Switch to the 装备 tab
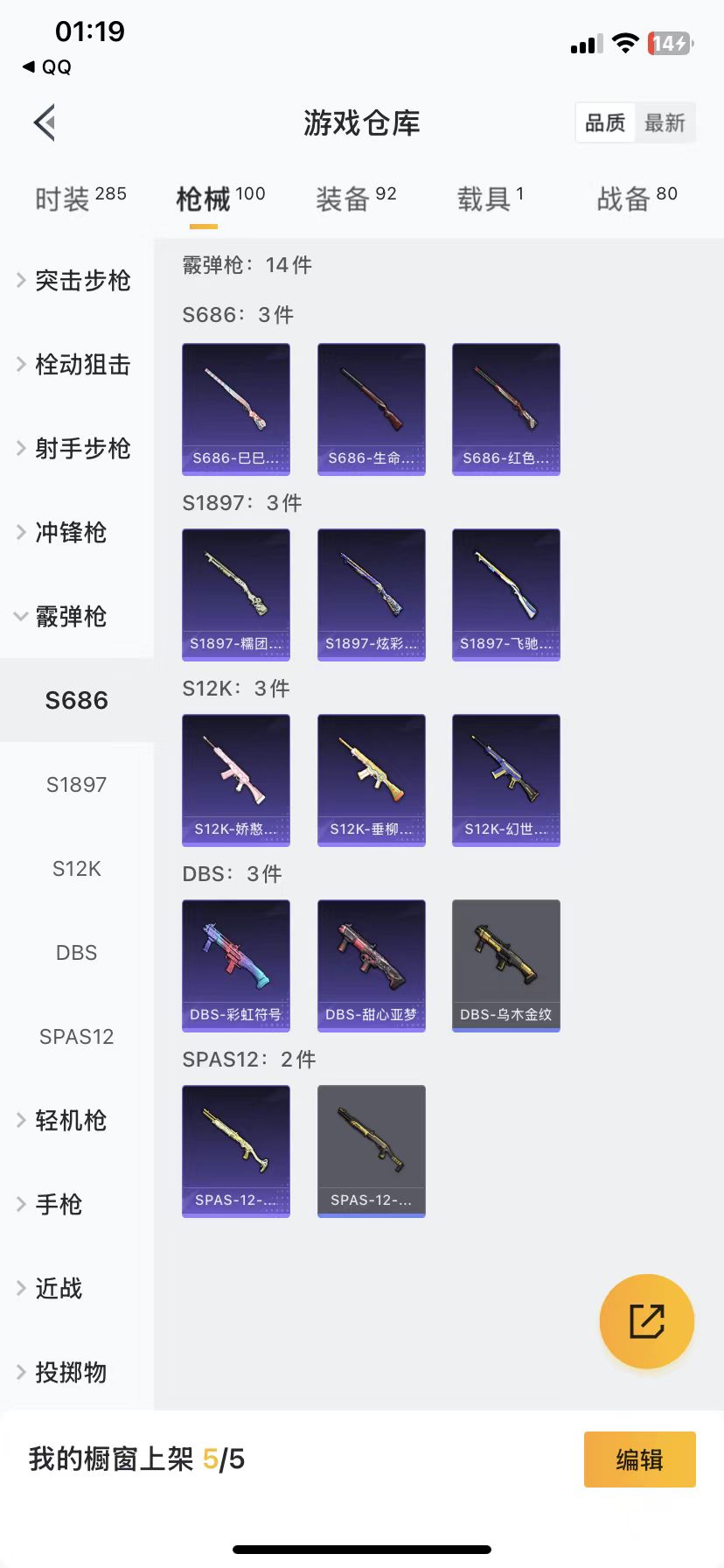724x1568 pixels. (x=356, y=199)
